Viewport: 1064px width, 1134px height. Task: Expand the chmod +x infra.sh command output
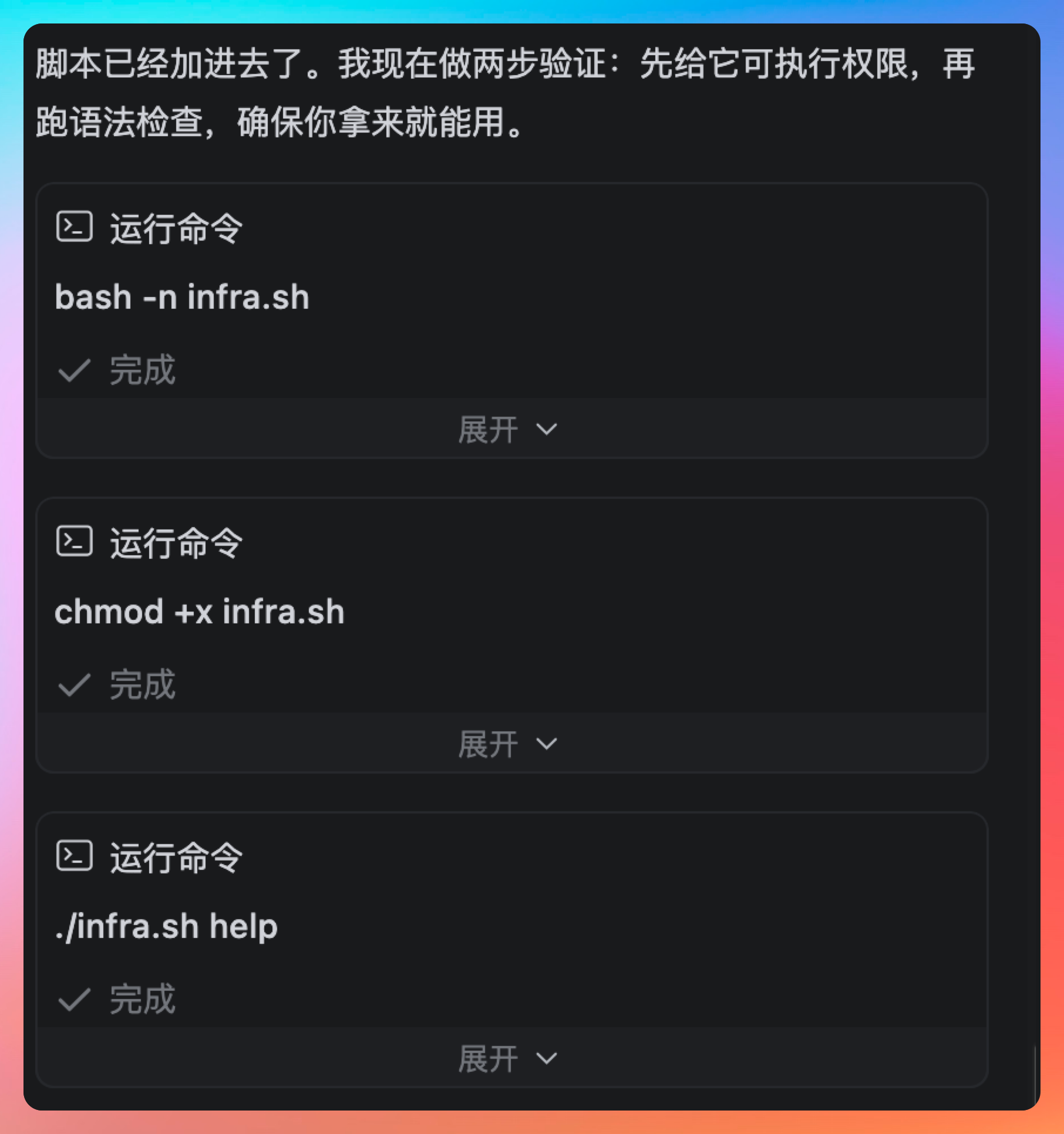tap(507, 744)
